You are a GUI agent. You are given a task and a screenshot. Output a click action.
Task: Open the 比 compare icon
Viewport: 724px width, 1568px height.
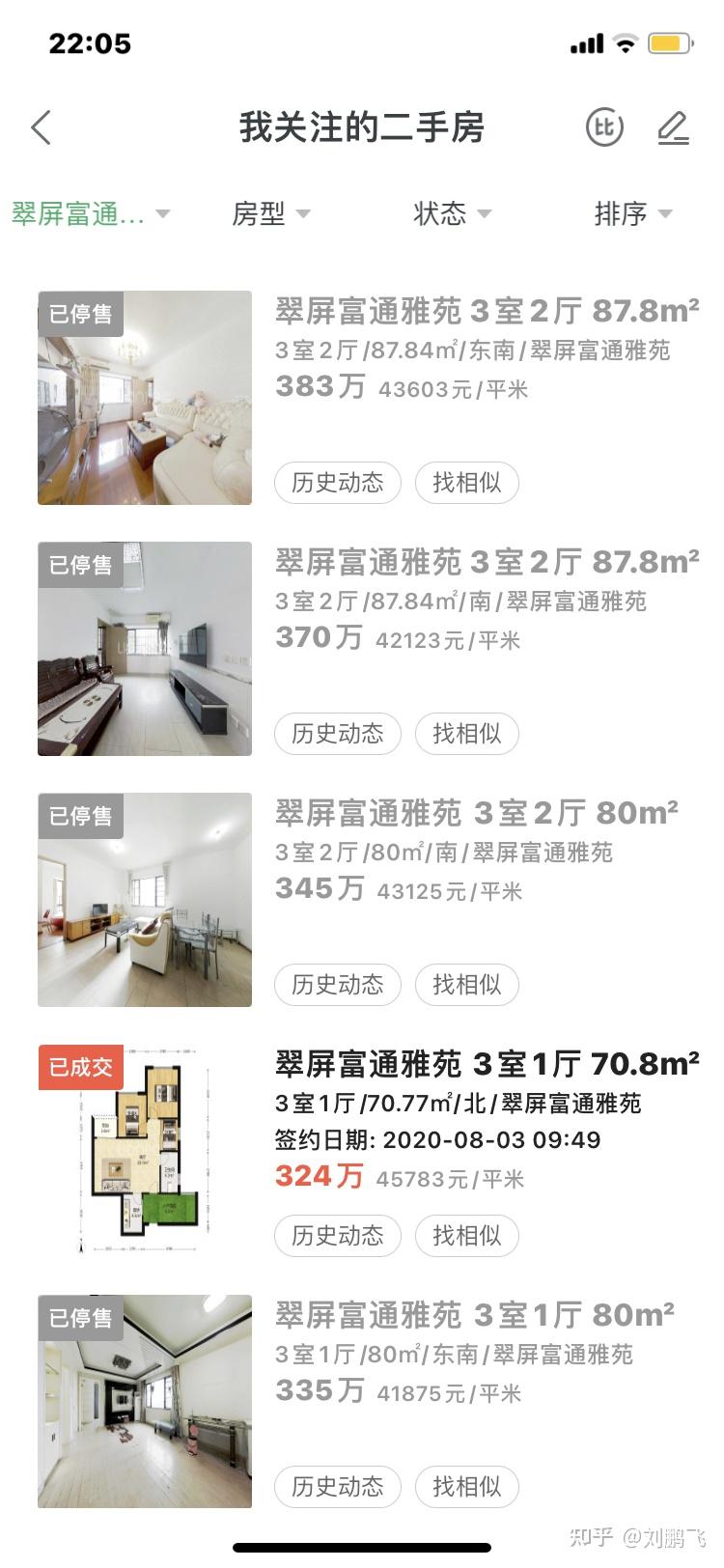(605, 127)
